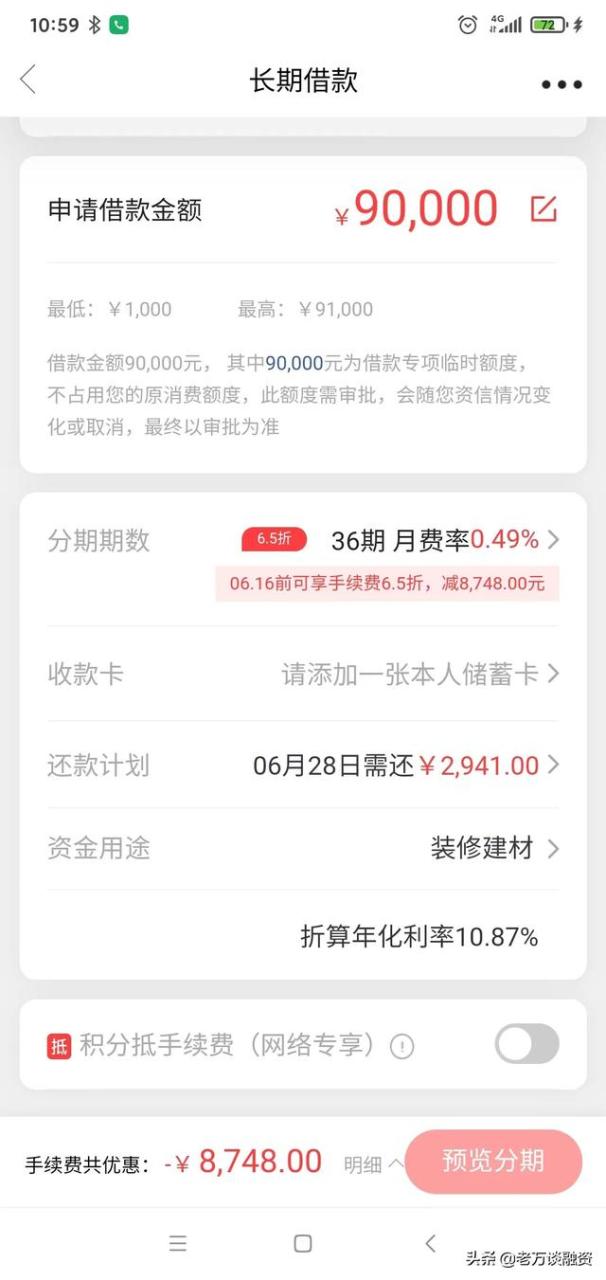Screen dimensions: 606x1280
Task: View the 还款计划 repayment schedule
Action: point(405,766)
